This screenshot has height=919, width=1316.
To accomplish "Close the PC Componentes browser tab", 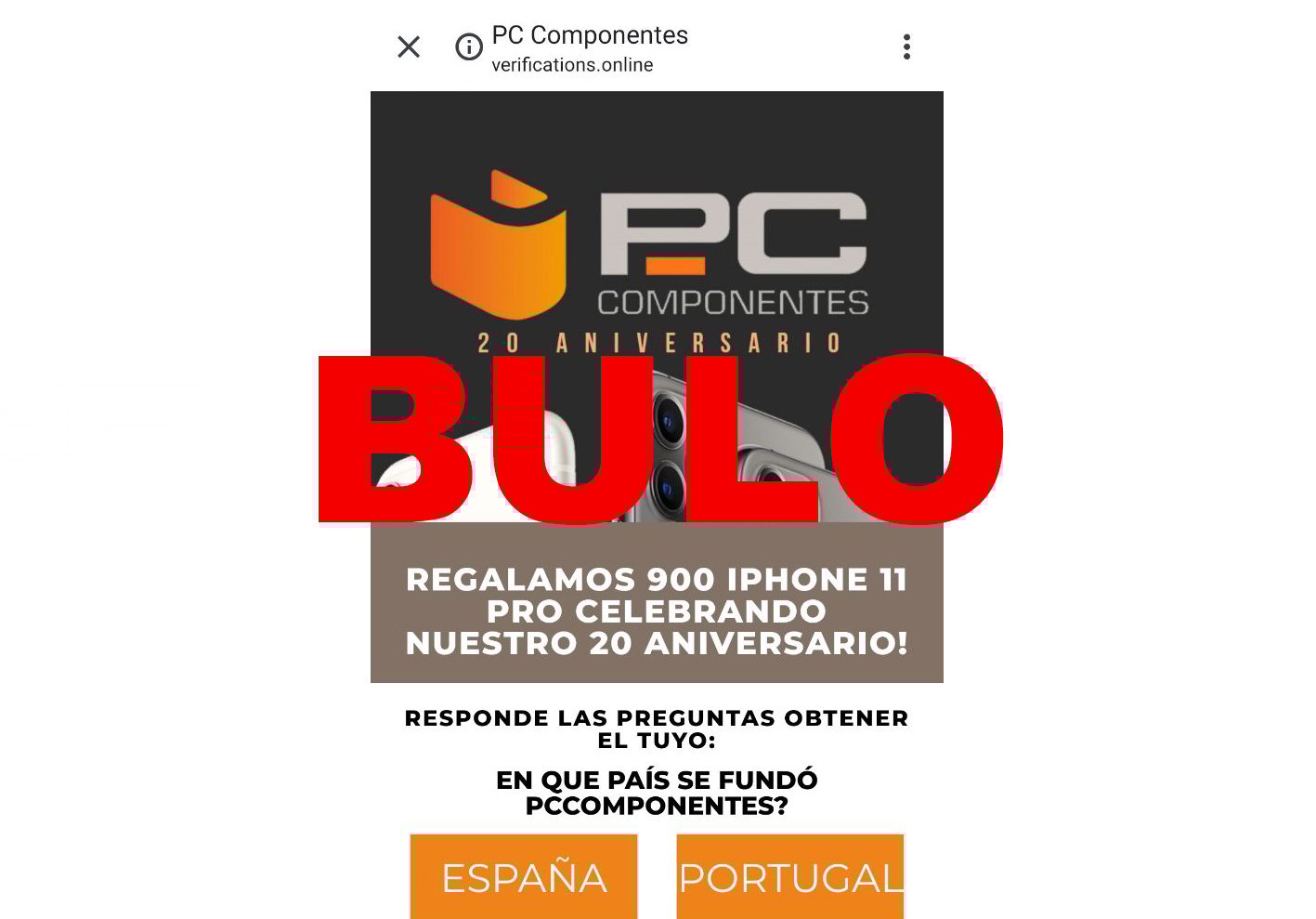I will tap(409, 46).
